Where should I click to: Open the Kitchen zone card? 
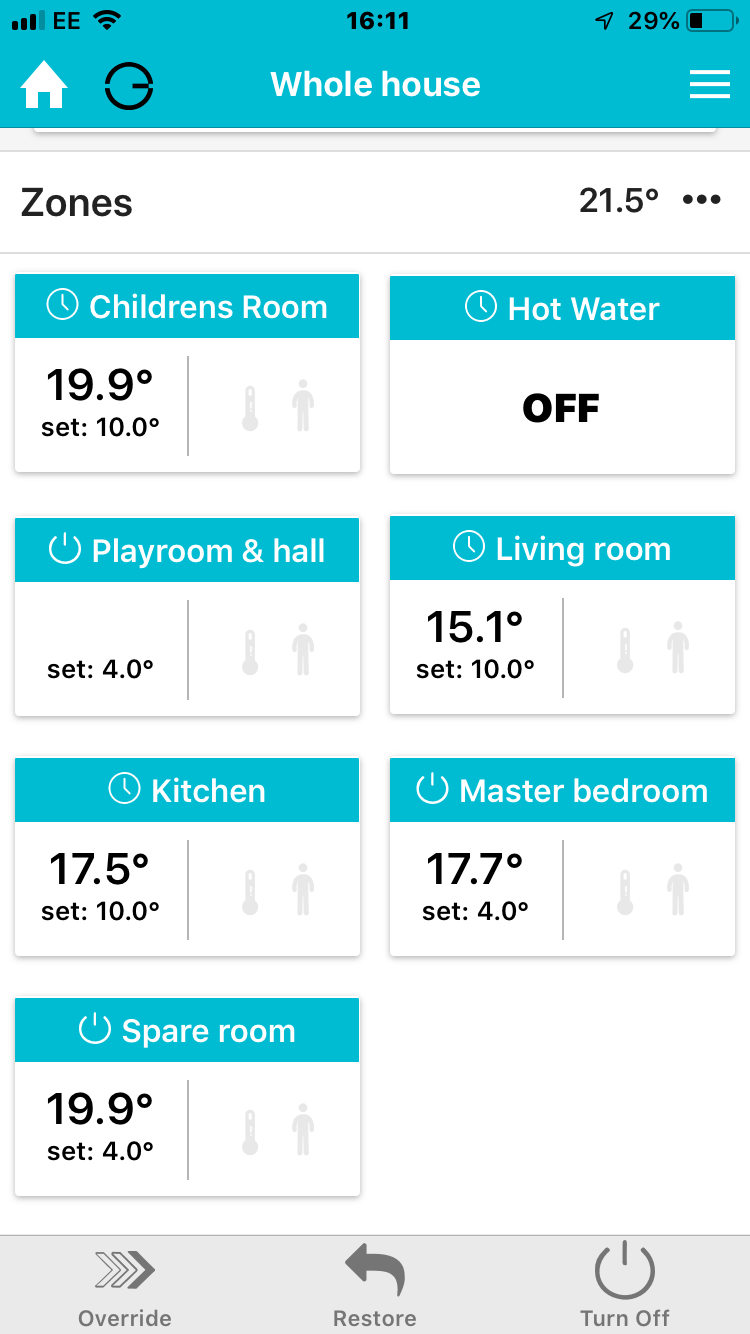[x=187, y=857]
